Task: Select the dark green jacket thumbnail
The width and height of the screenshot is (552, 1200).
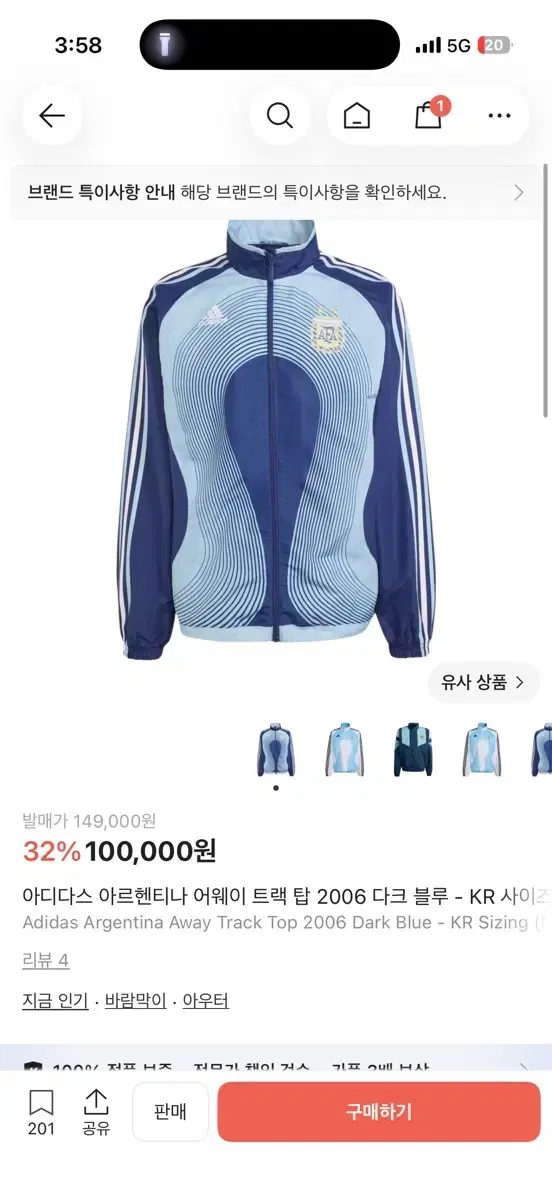Action: coord(413,750)
